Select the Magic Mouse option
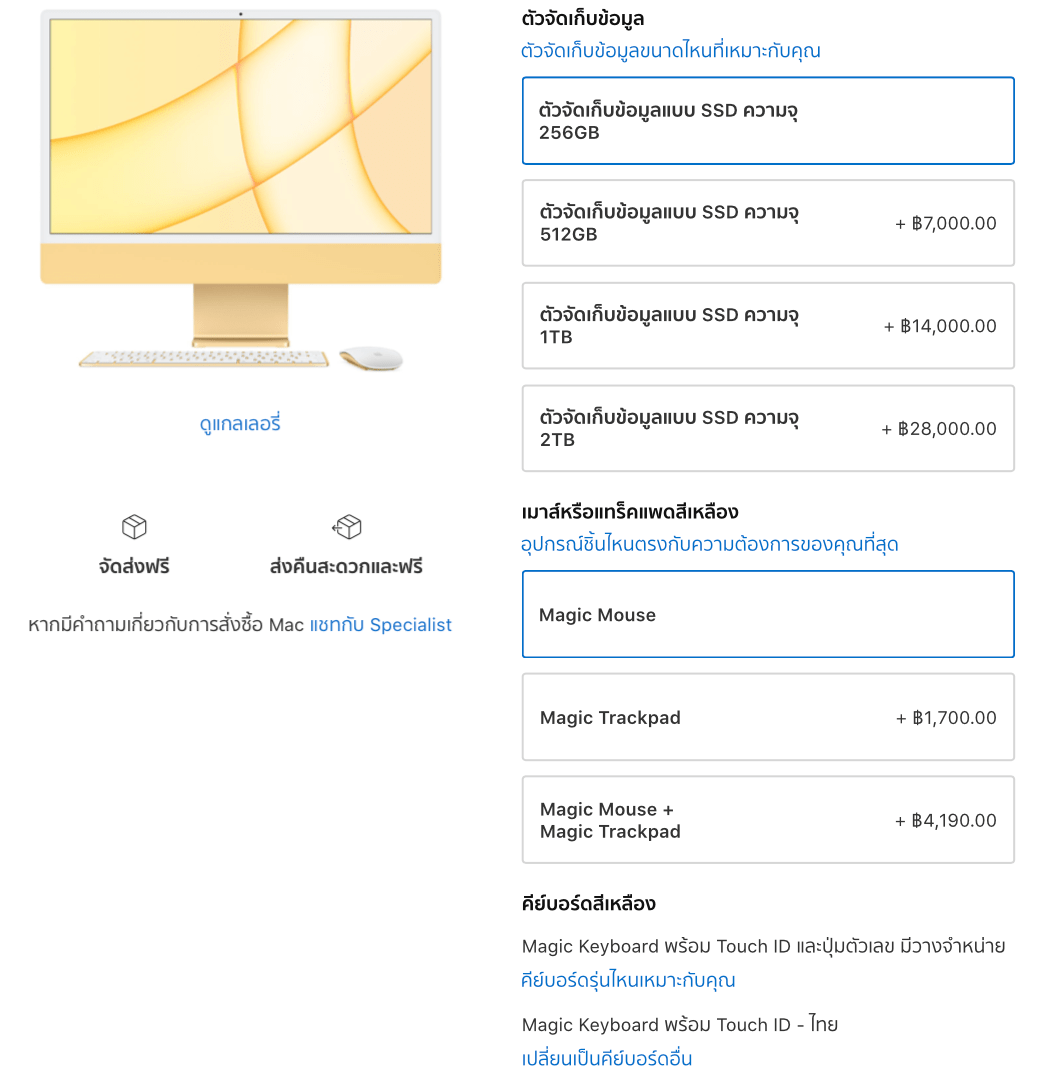 point(768,614)
